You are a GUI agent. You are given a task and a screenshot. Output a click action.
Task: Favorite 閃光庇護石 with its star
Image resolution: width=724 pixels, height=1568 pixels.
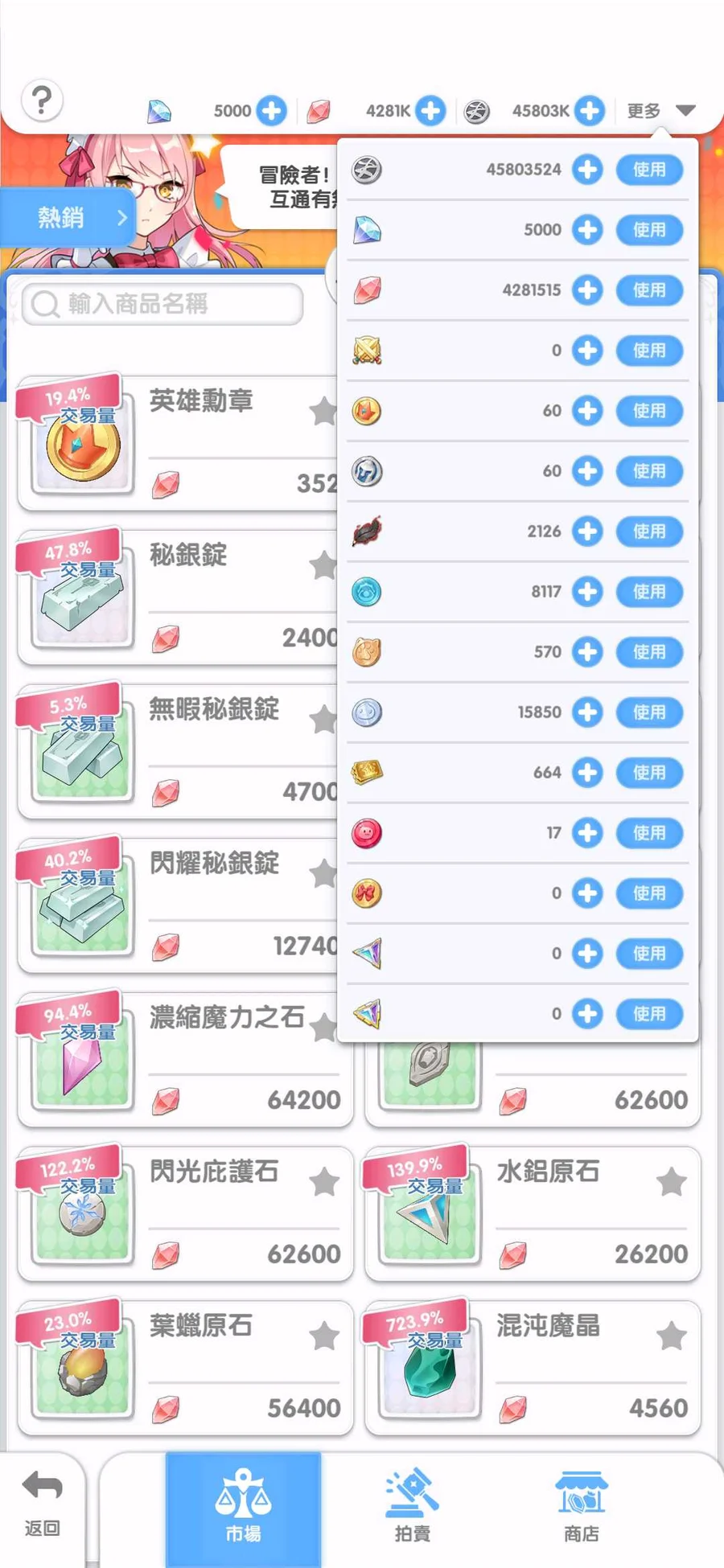[x=324, y=1183]
